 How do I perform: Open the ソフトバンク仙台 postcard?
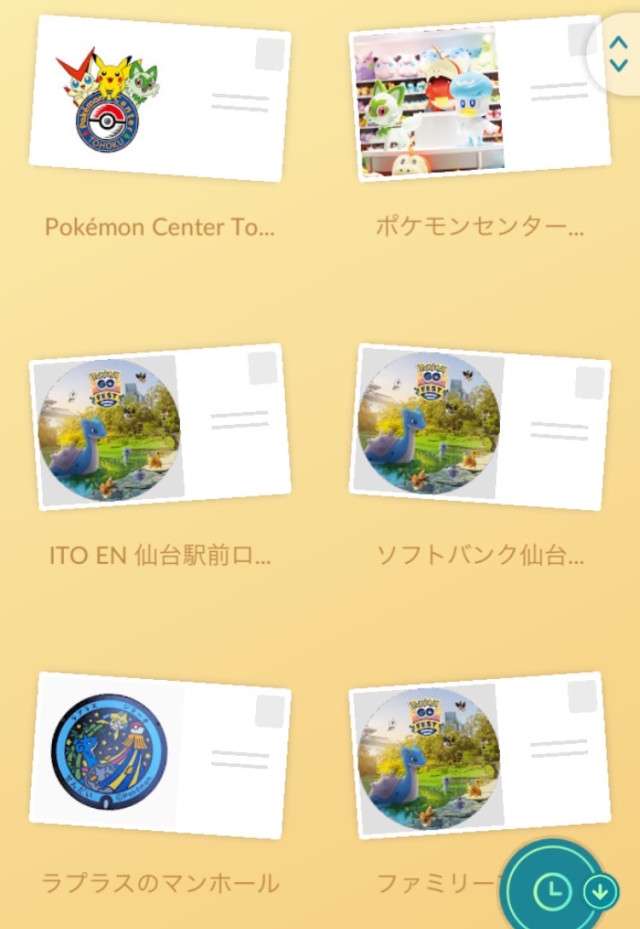tap(480, 427)
